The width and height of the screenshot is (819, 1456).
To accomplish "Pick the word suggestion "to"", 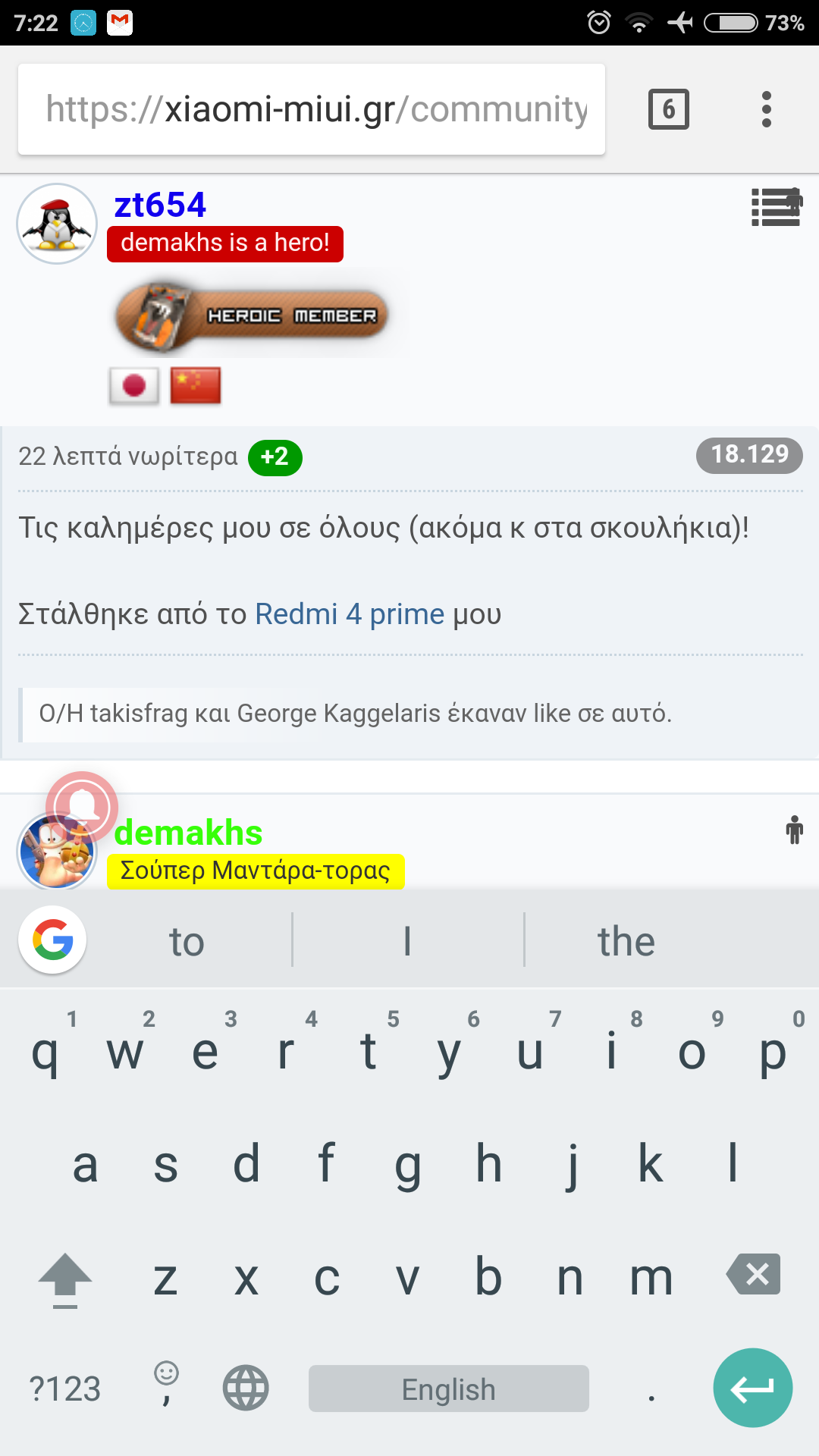I will [x=187, y=942].
